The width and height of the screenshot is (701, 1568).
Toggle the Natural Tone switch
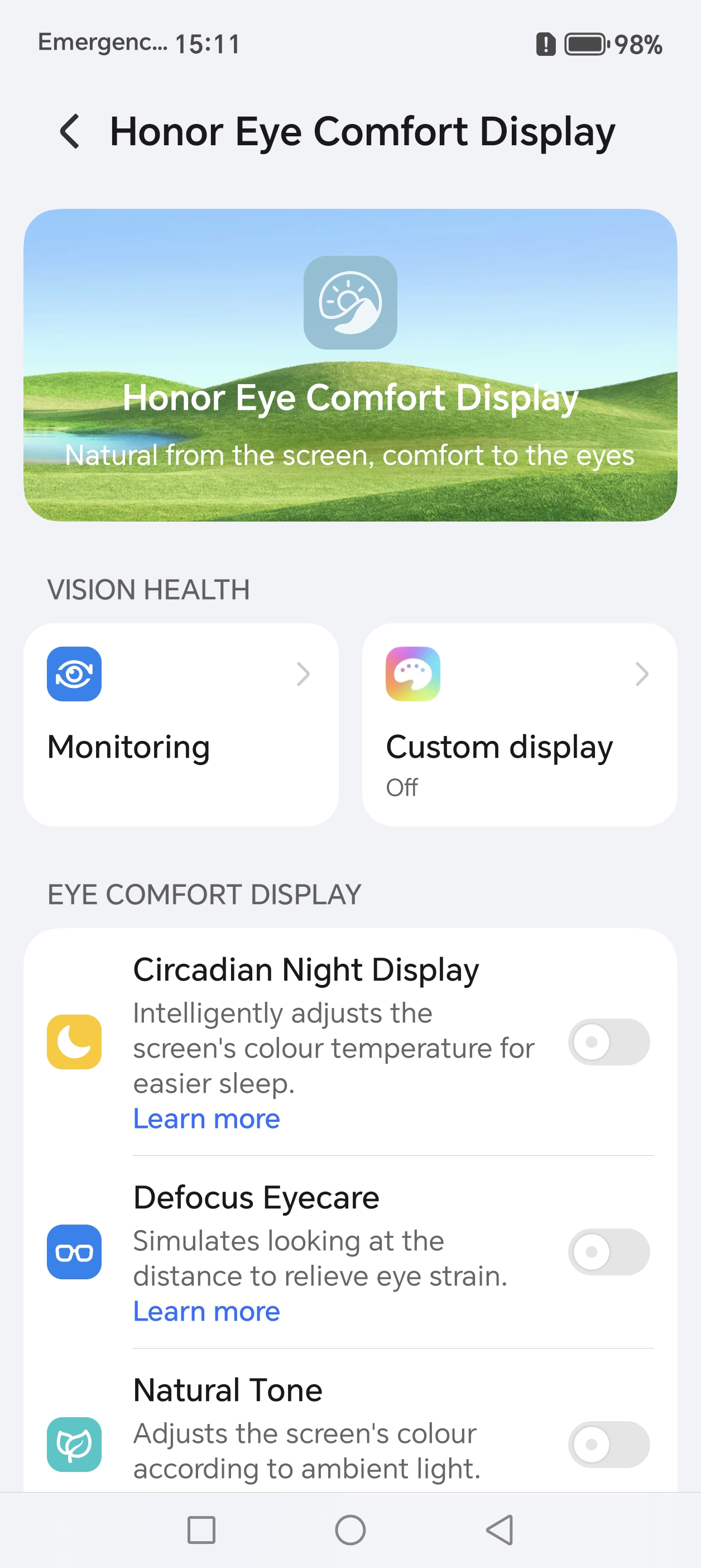click(x=608, y=1444)
